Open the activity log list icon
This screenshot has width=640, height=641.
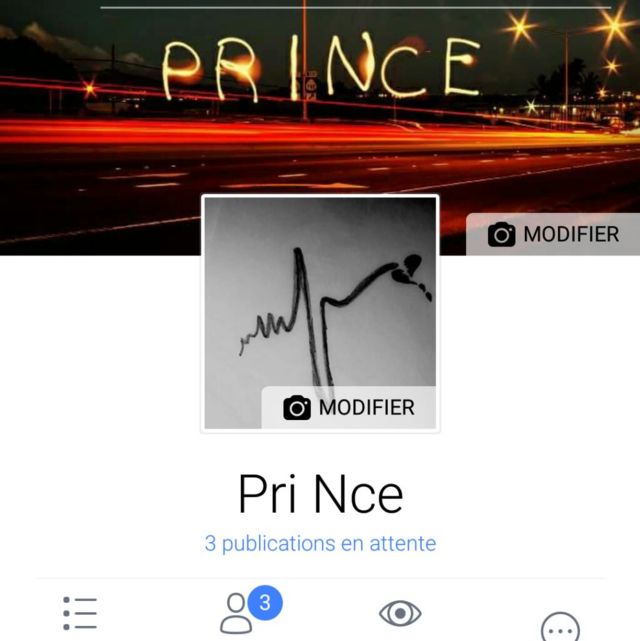coord(80,614)
